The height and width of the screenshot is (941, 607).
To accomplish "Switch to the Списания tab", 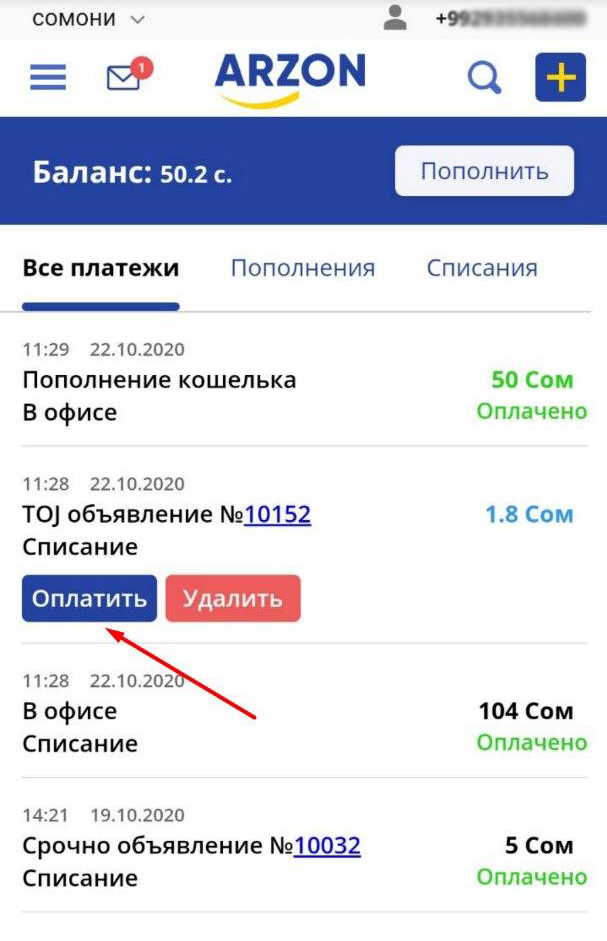I will coord(482,268).
